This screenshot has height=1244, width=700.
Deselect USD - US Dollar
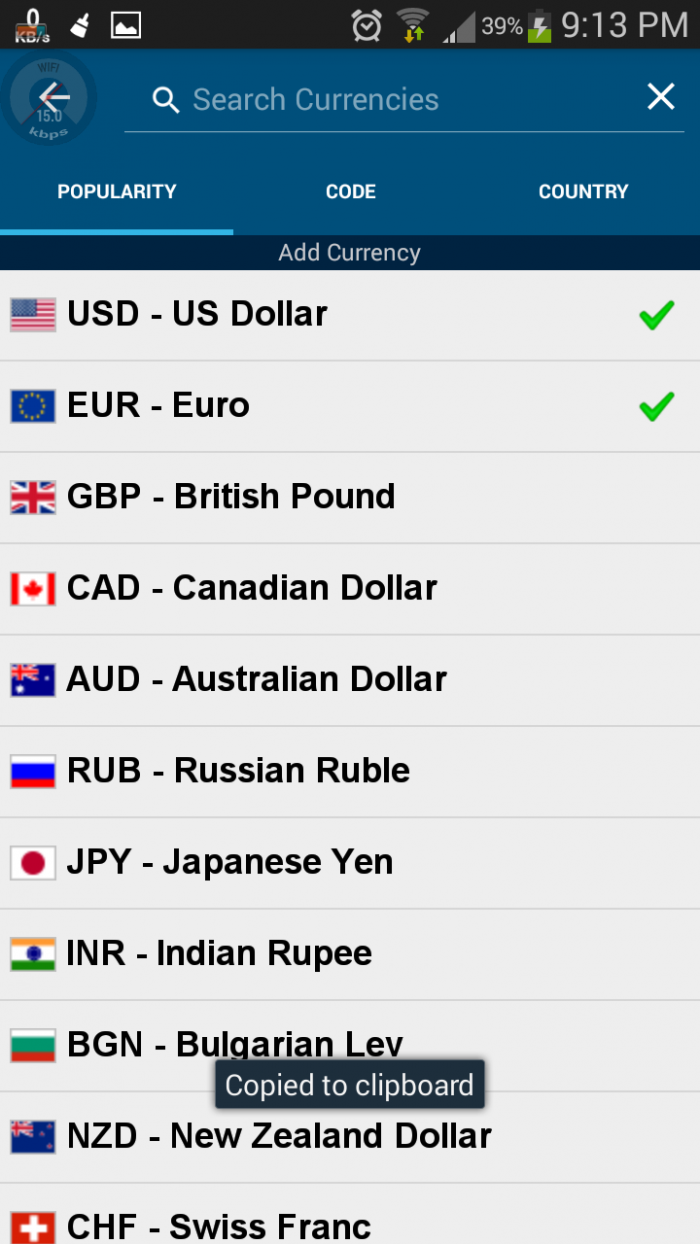(x=350, y=315)
